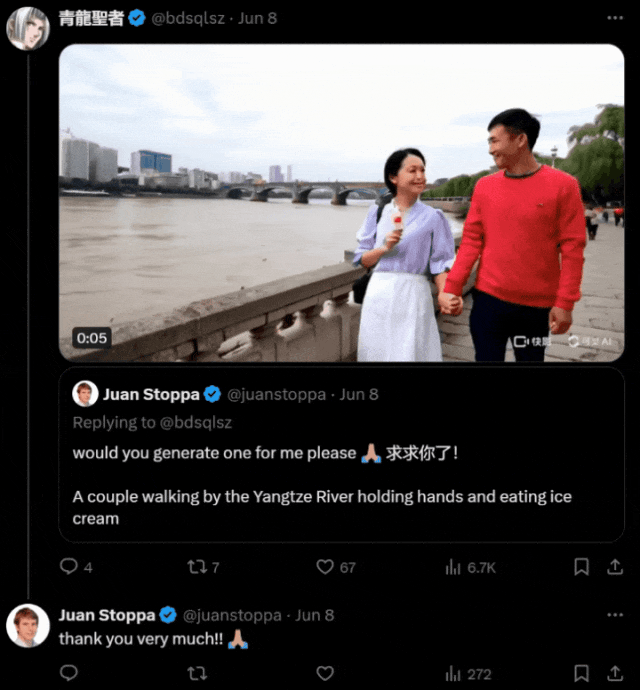The height and width of the screenshot is (690, 640).
Task: Open @bdsqlsz handle link in header
Action: 190,18
